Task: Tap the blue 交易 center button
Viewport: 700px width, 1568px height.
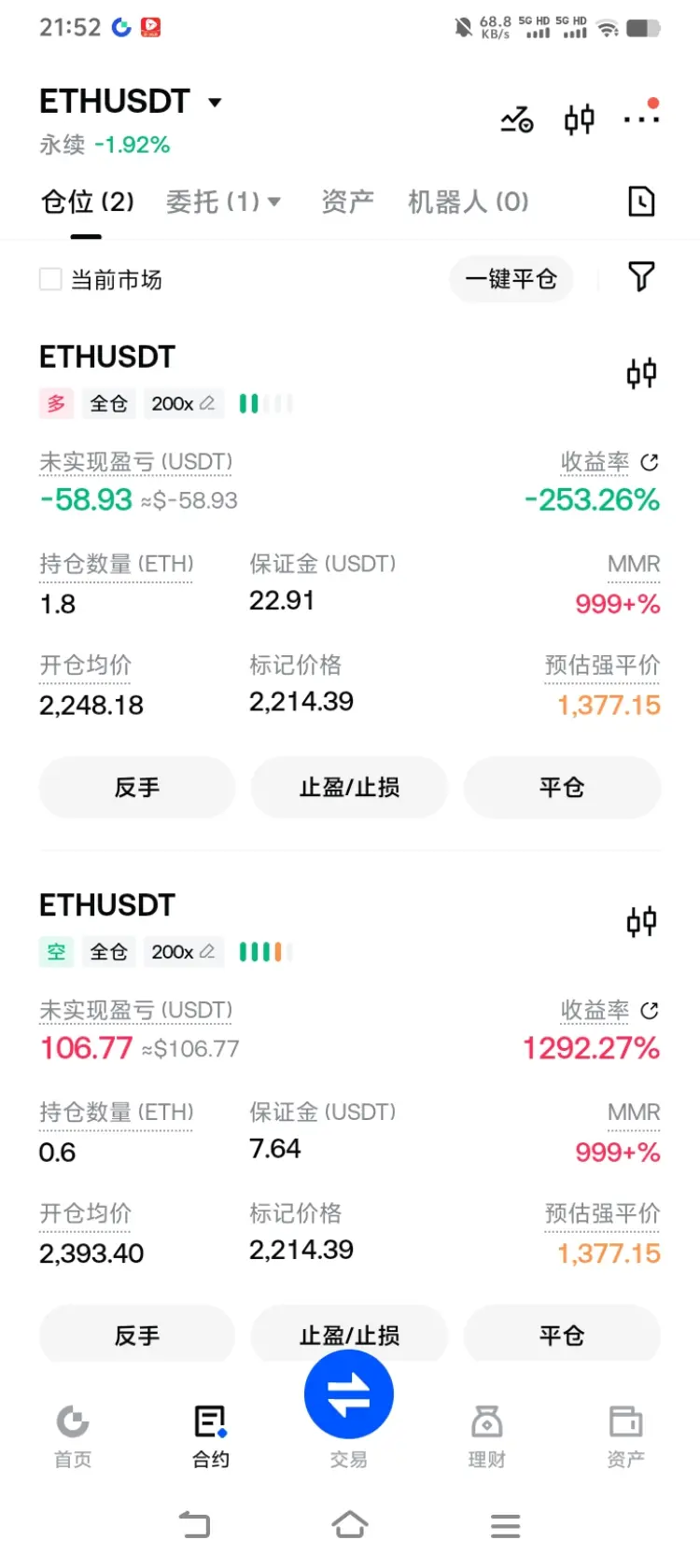Action: coord(349,1394)
